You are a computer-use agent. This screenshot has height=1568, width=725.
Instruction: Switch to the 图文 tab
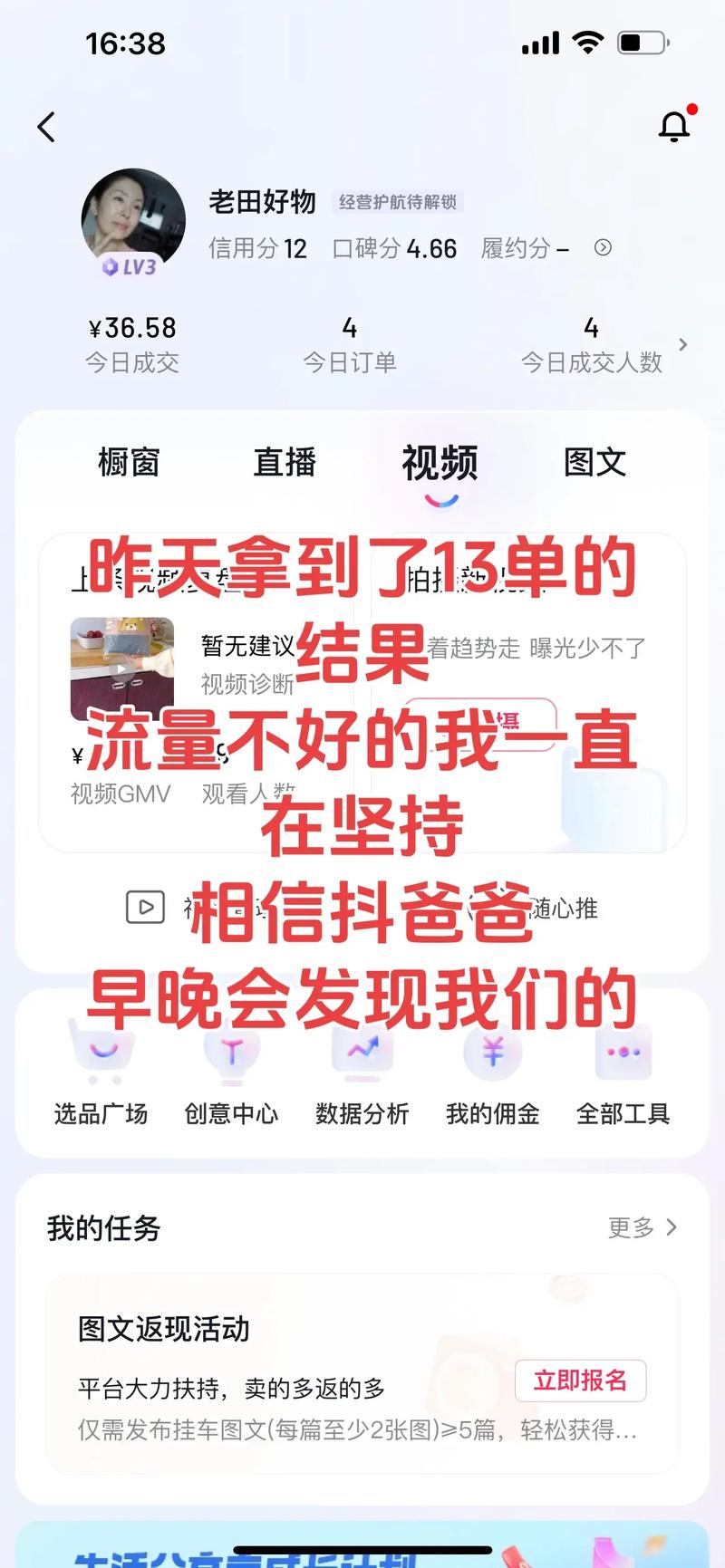point(594,462)
